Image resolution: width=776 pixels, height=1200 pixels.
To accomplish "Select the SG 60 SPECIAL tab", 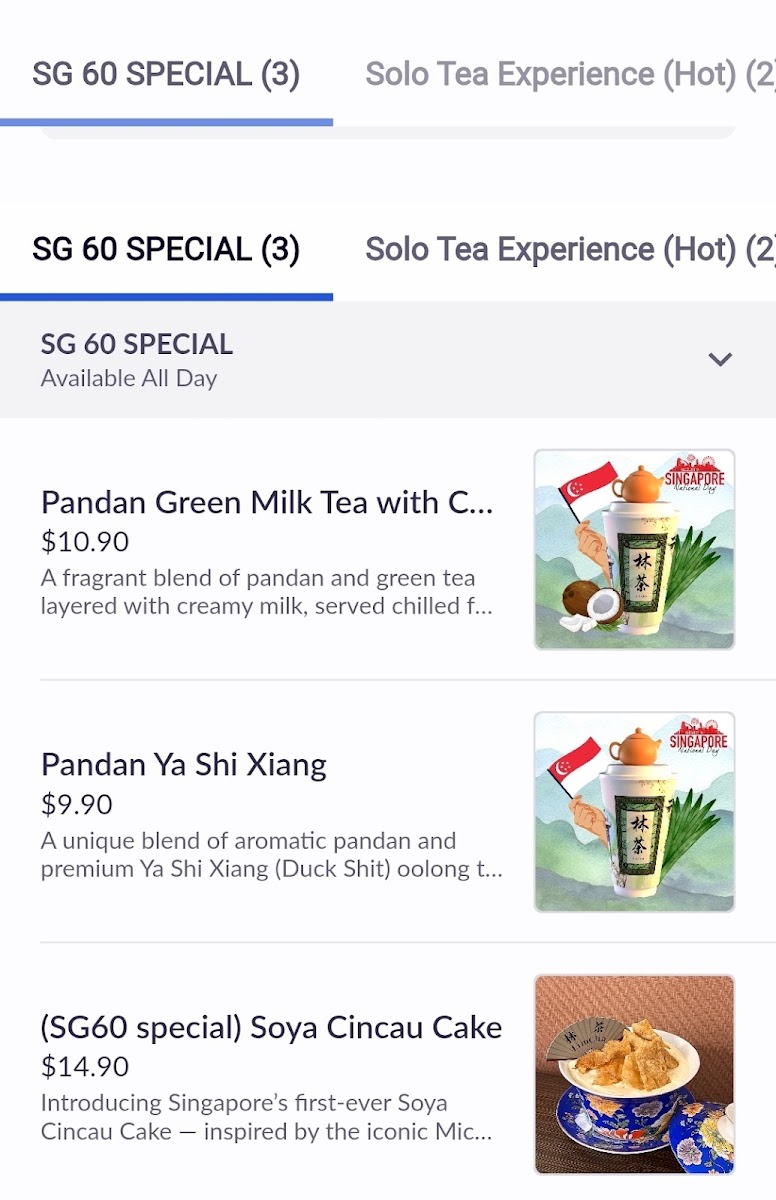I will tap(166, 249).
